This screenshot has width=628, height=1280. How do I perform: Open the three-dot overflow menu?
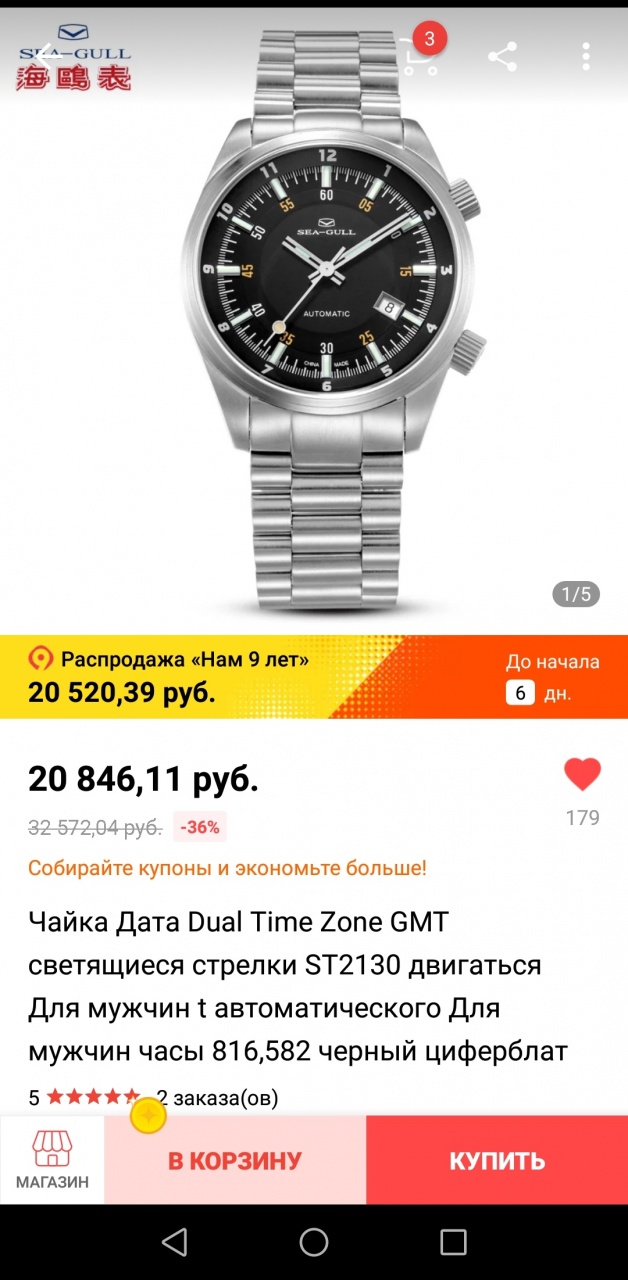pyautogui.click(x=586, y=56)
